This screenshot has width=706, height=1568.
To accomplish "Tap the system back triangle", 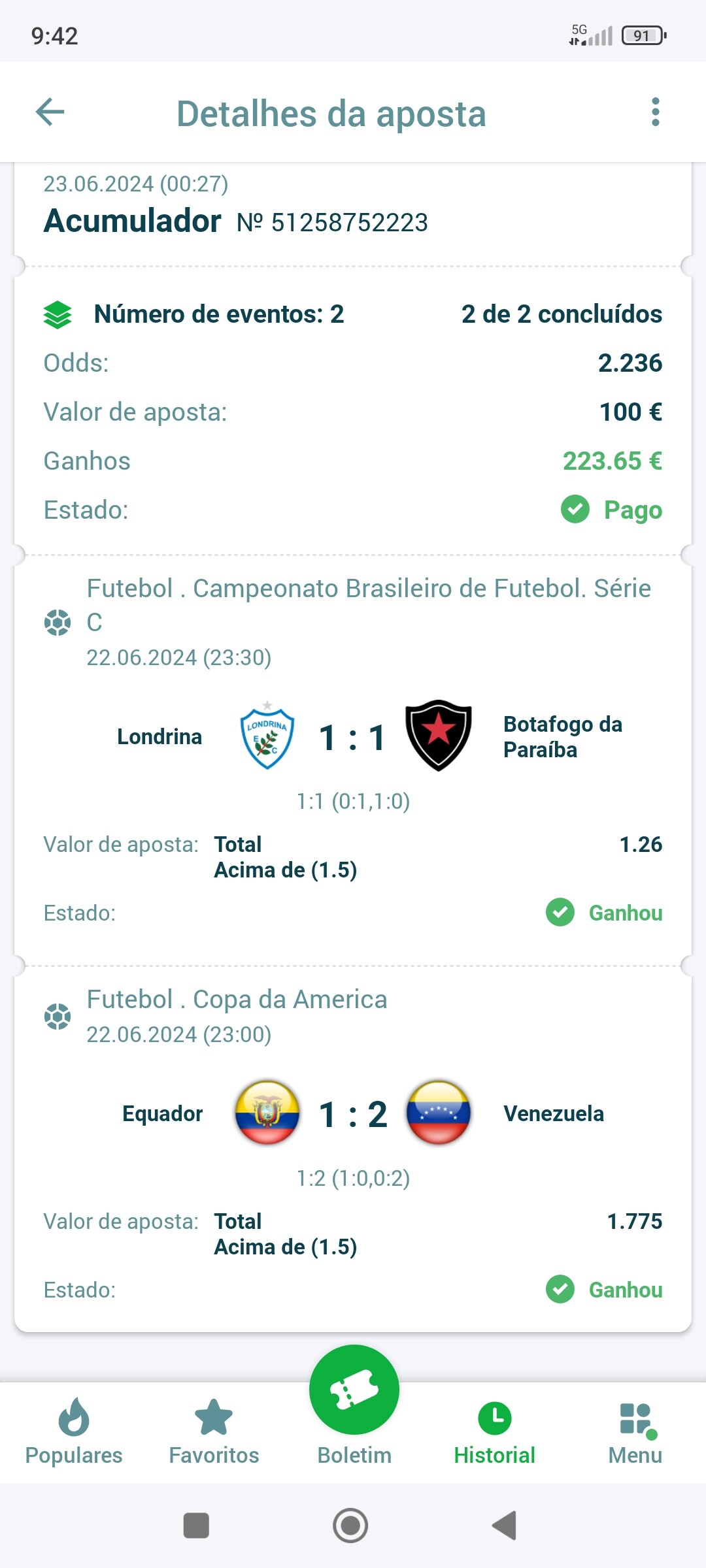I will tap(504, 1526).
